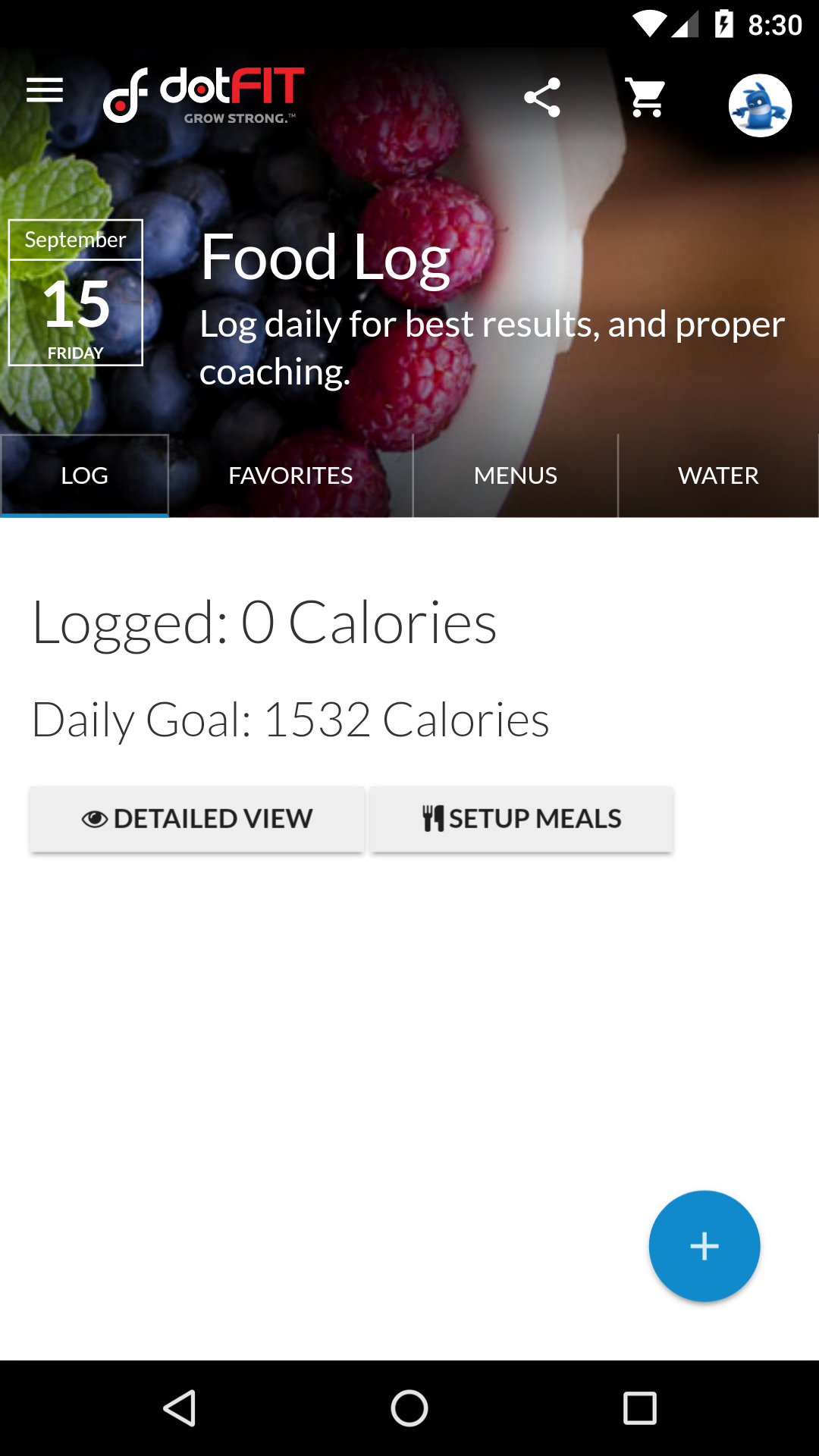Open the profile avatar
This screenshot has height=1456, width=819.
(x=760, y=105)
